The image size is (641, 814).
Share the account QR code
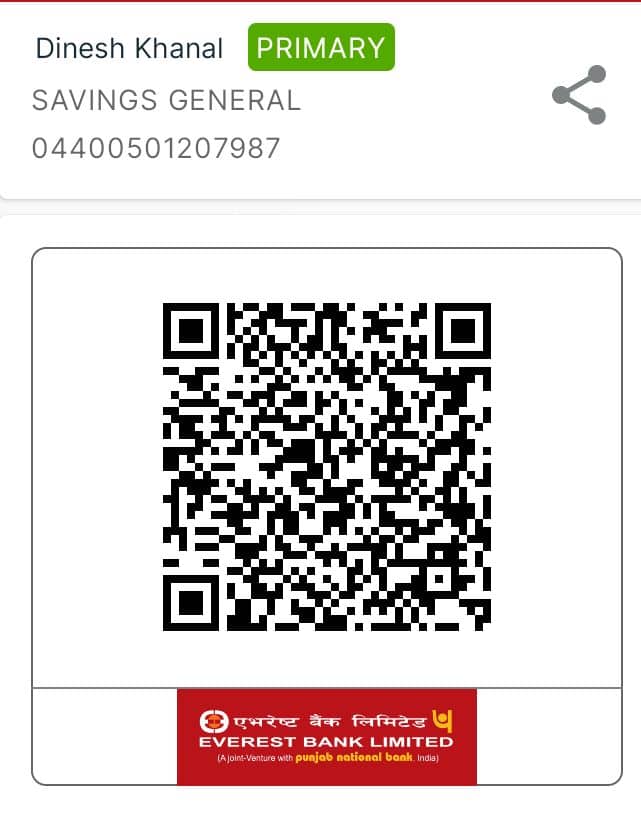click(x=579, y=95)
